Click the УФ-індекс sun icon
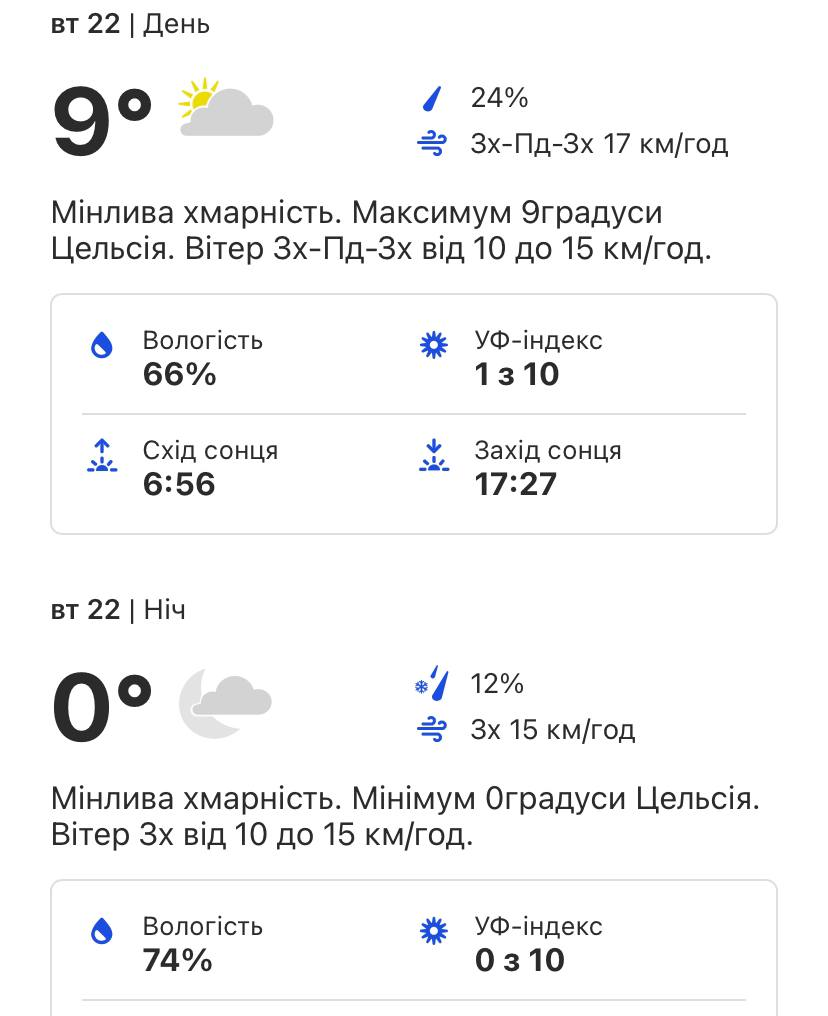The image size is (828, 1016). 433,344
